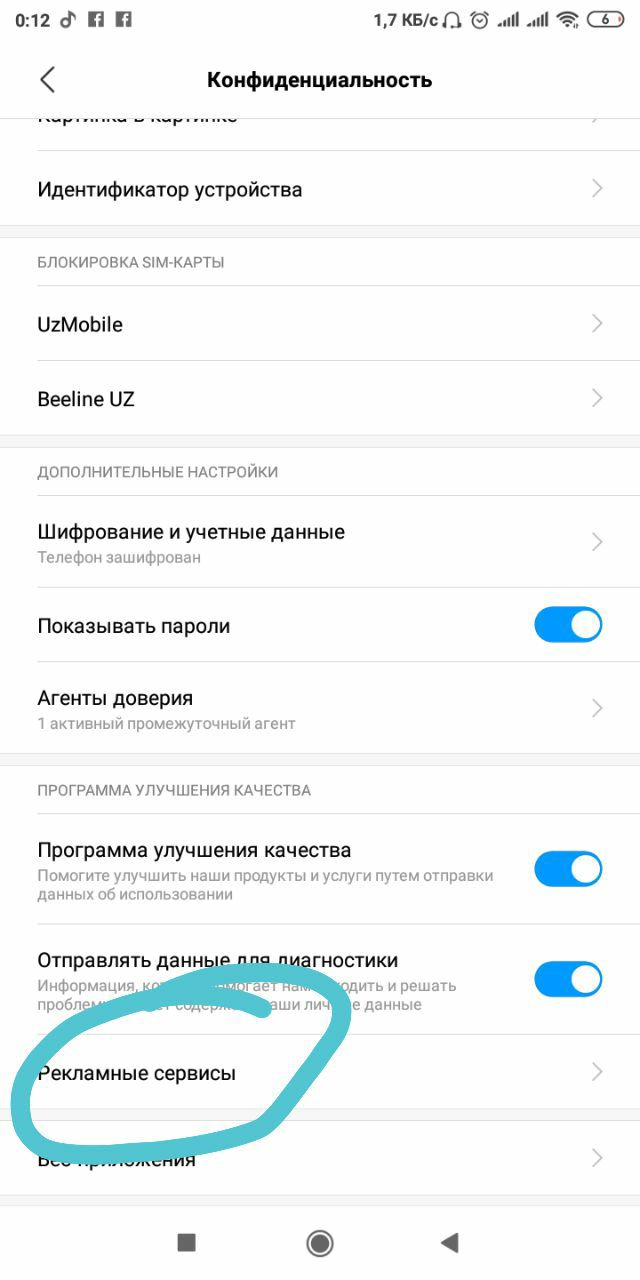640x1280 pixels.
Task: Open Агенты доверия
Action: 320,708
